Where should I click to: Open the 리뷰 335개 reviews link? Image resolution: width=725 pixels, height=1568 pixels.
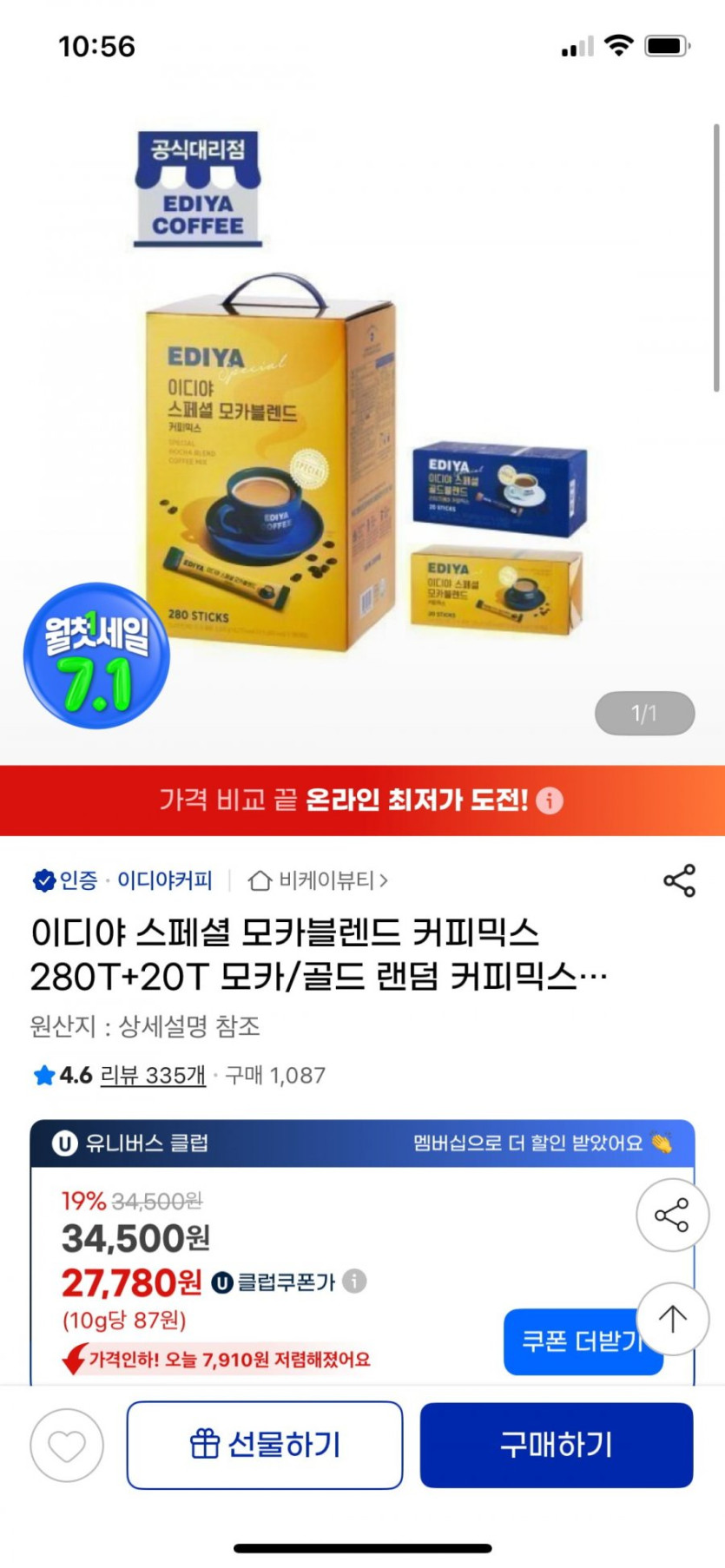152,1075
